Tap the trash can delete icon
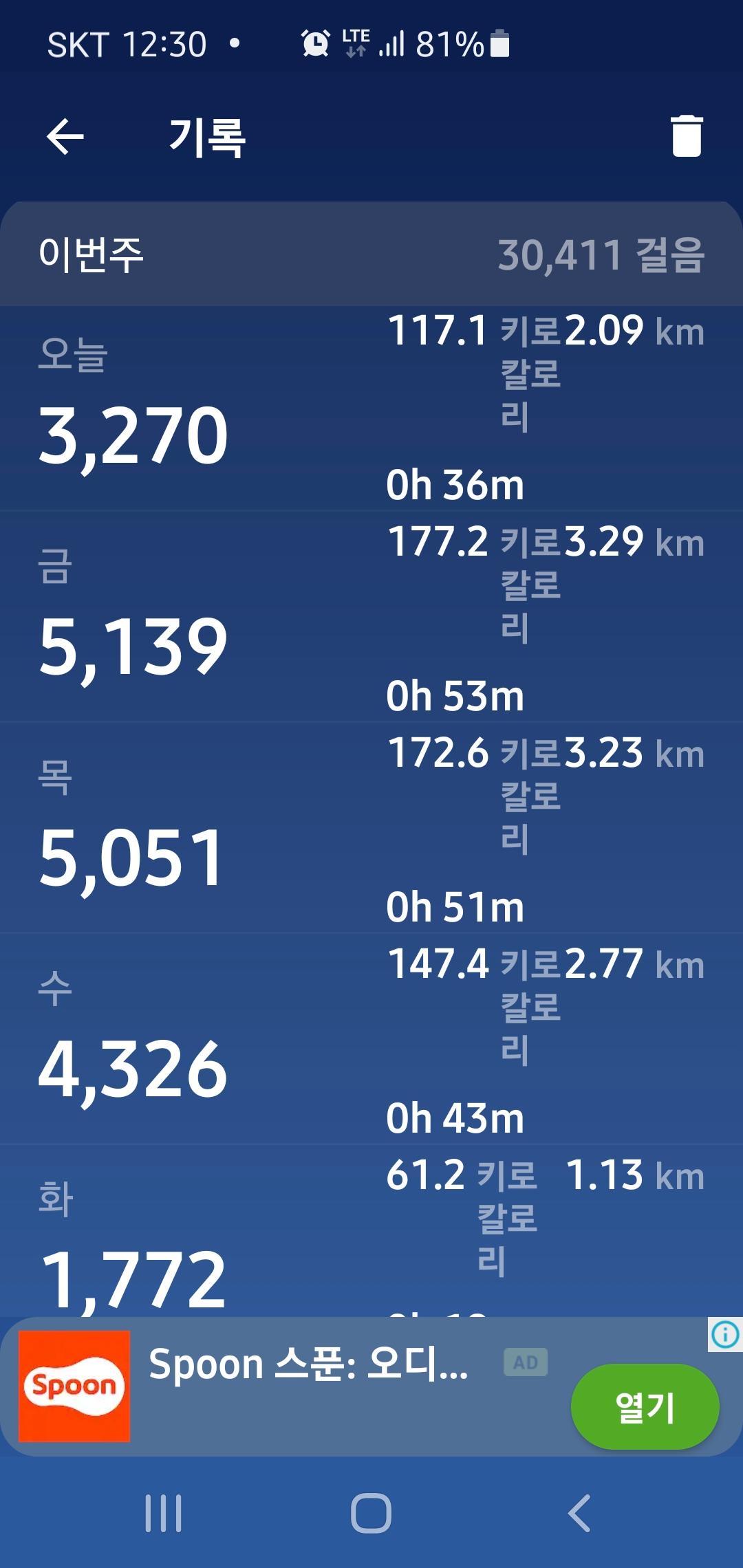Image resolution: width=743 pixels, height=1568 pixels. pyautogui.click(x=686, y=136)
